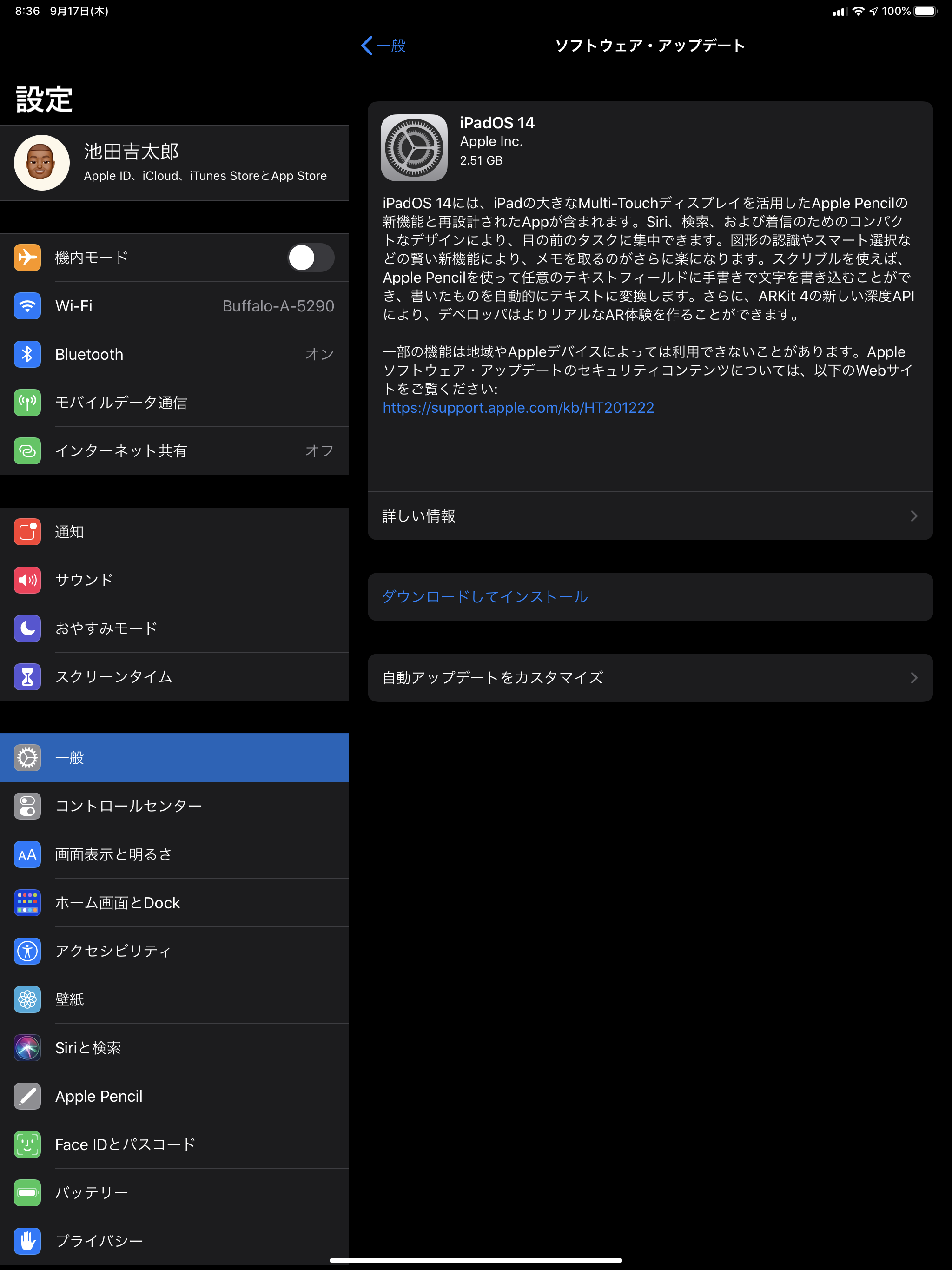This screenshot has height=1270, width=952.
Task: Open スクリーンタイム settings
Action: 174,676
